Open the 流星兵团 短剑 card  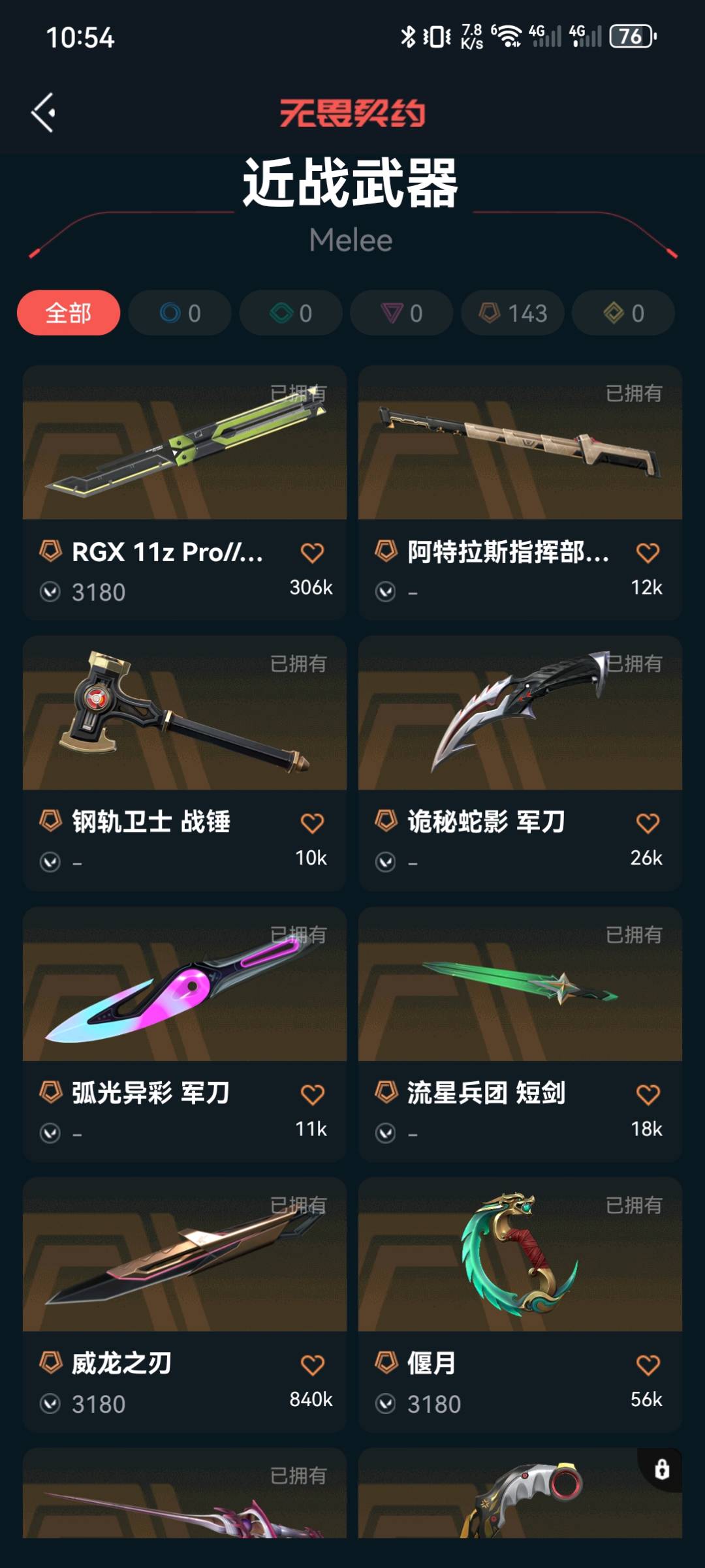coord(520,984)
